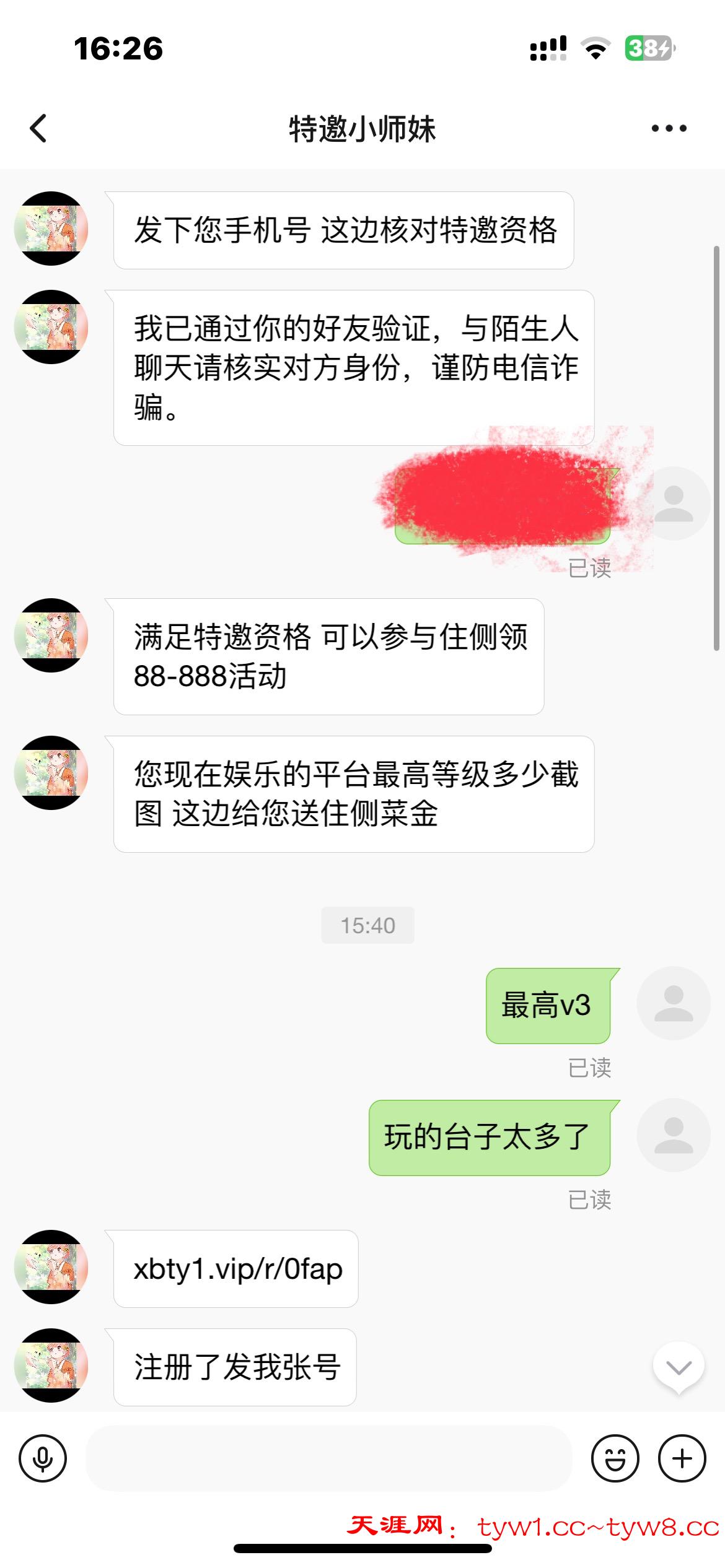Open the emoji sticker picker
The image size is (725, 1568).
[615, 1458]
